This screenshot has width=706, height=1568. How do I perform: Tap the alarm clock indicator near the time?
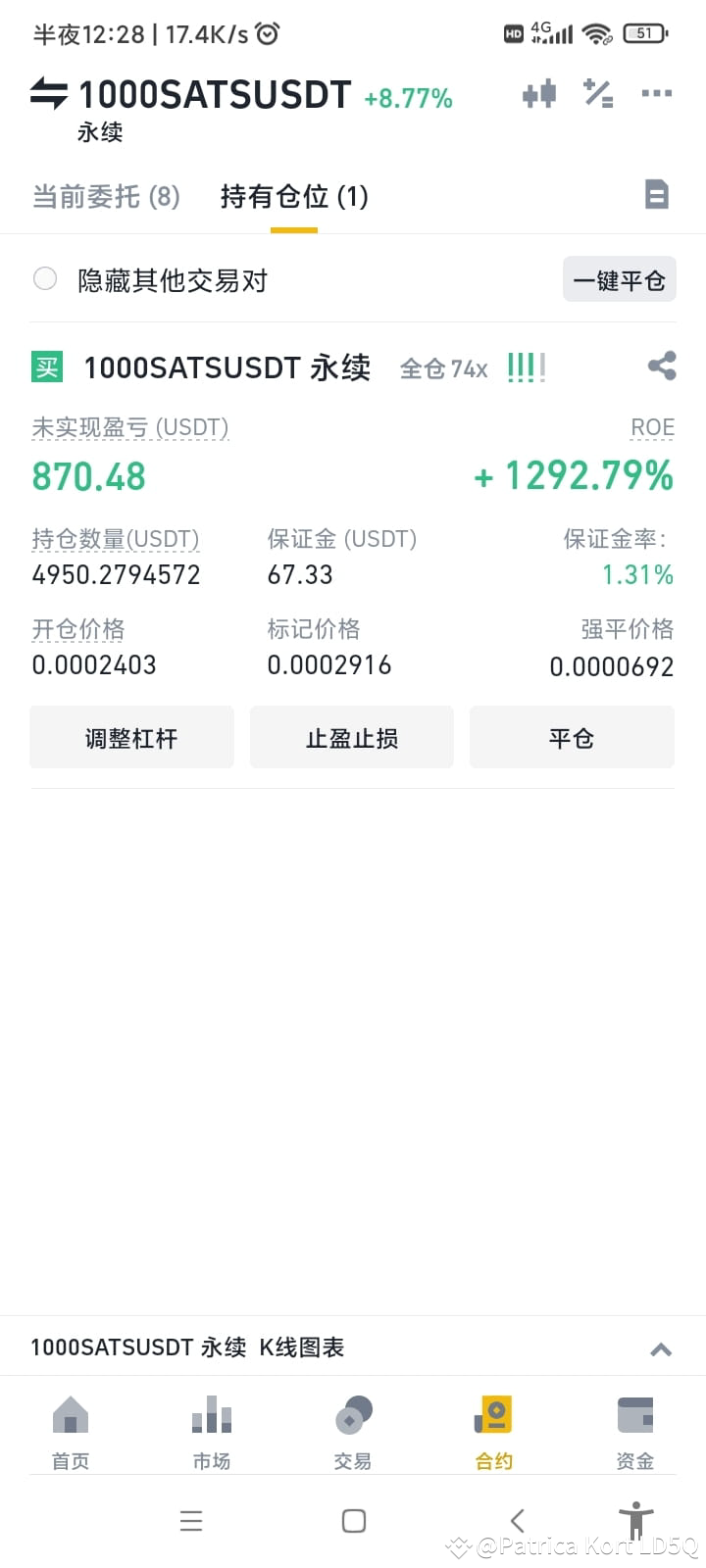(267, 32)
